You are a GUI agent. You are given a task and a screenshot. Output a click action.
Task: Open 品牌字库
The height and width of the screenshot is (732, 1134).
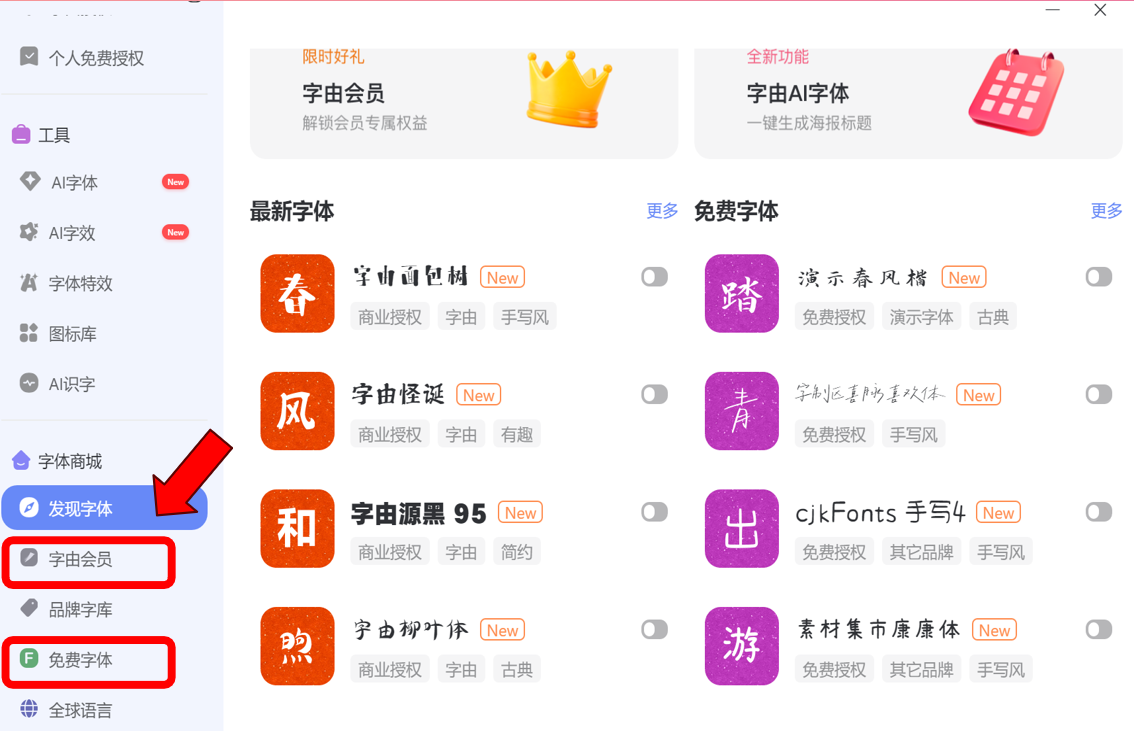point(80,610)
